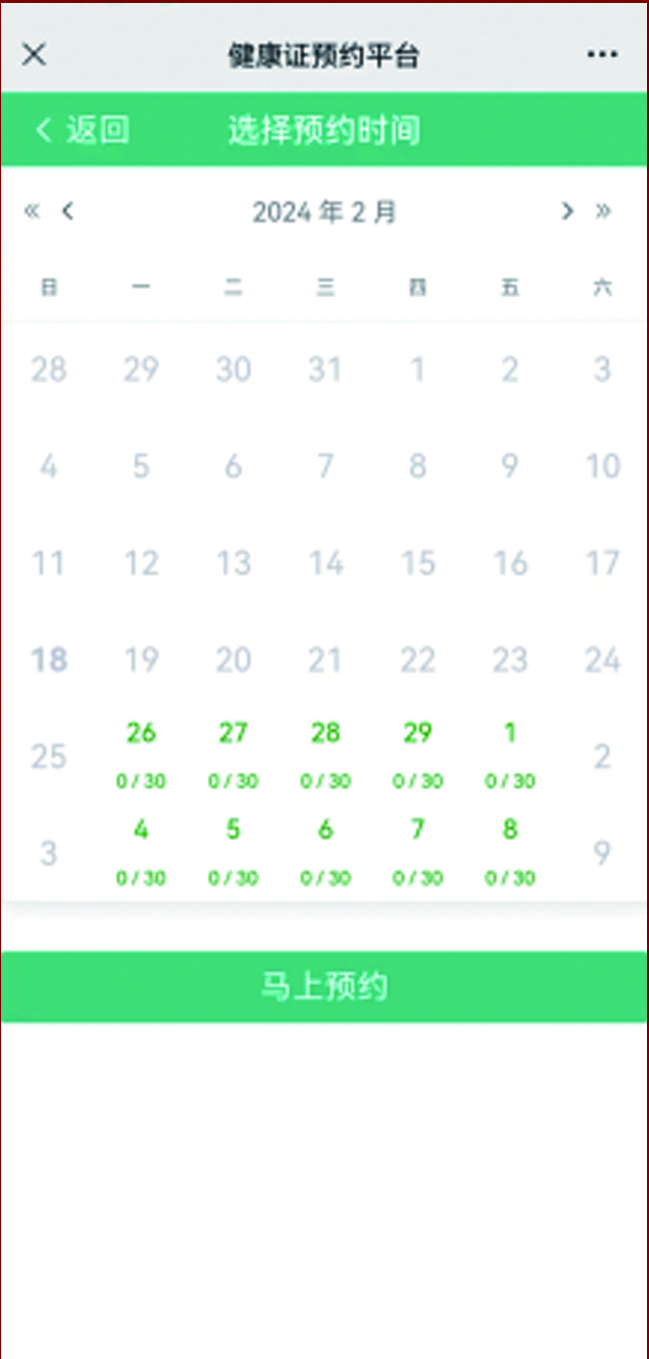Screen dimensions: 649x1359
Task: Go to previous month with single-left arrow
Action: [67, 211]
